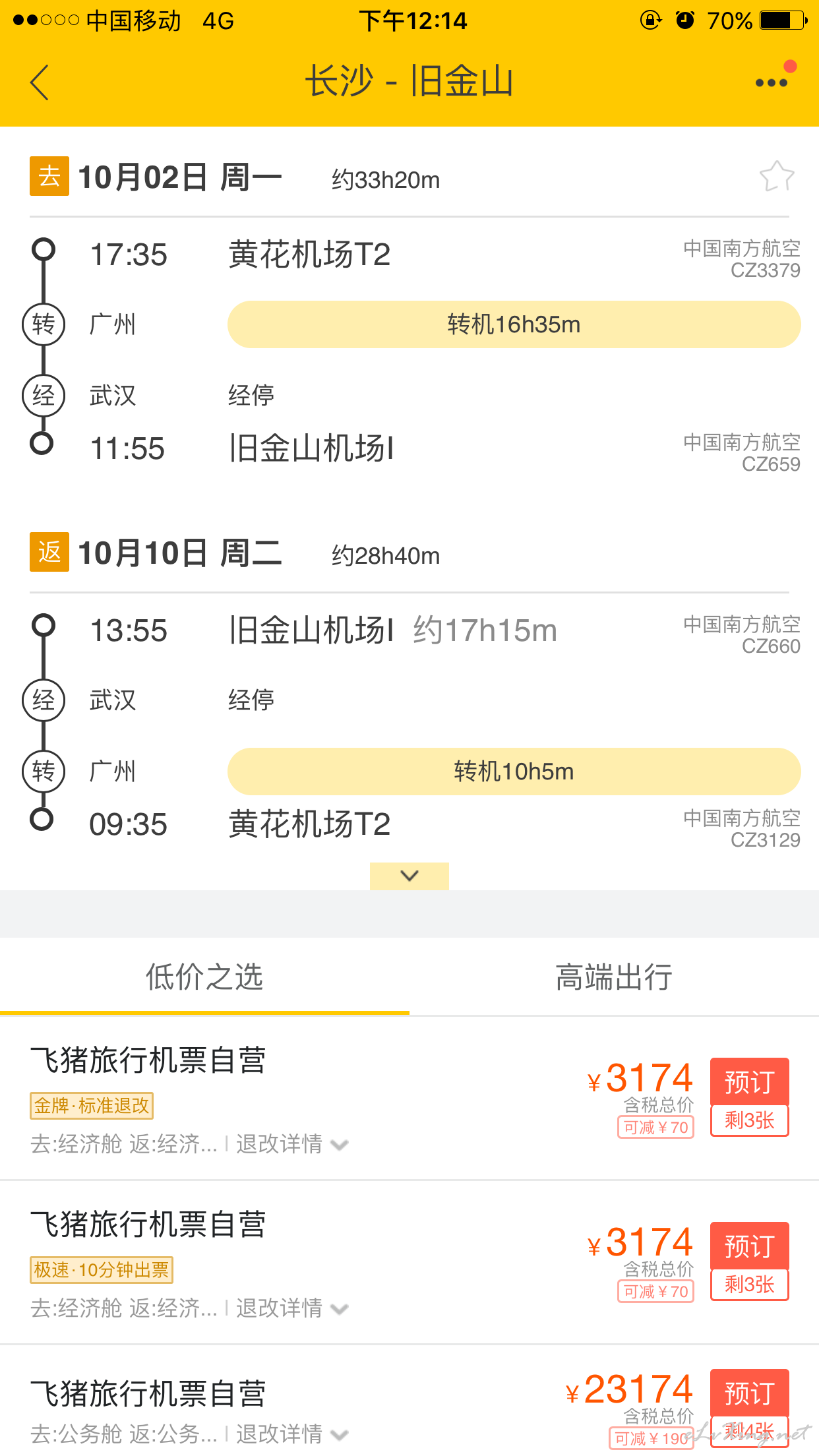This screenshot has width=819, height=1456.
Task: Tap 预订 for the 金牌·标准退改 offer
Action: pyautogui.click(x=750, y=1081)
